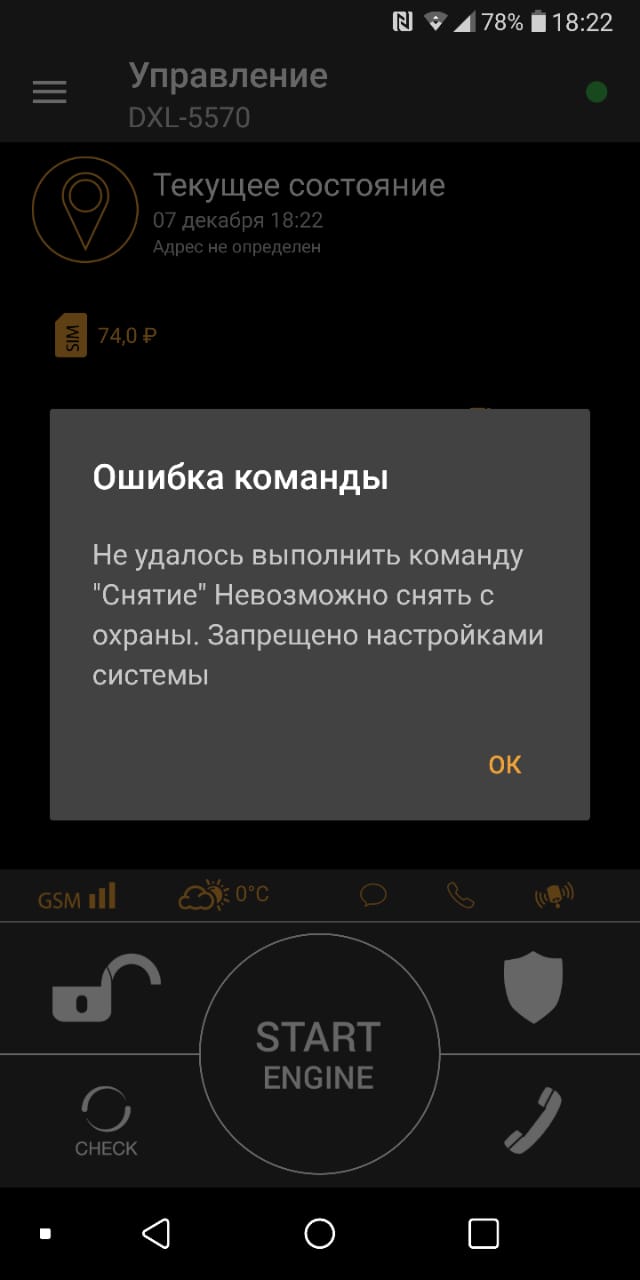Tap the open padlock disarm icon
640x1280 pixels.
tap(105, 988)
